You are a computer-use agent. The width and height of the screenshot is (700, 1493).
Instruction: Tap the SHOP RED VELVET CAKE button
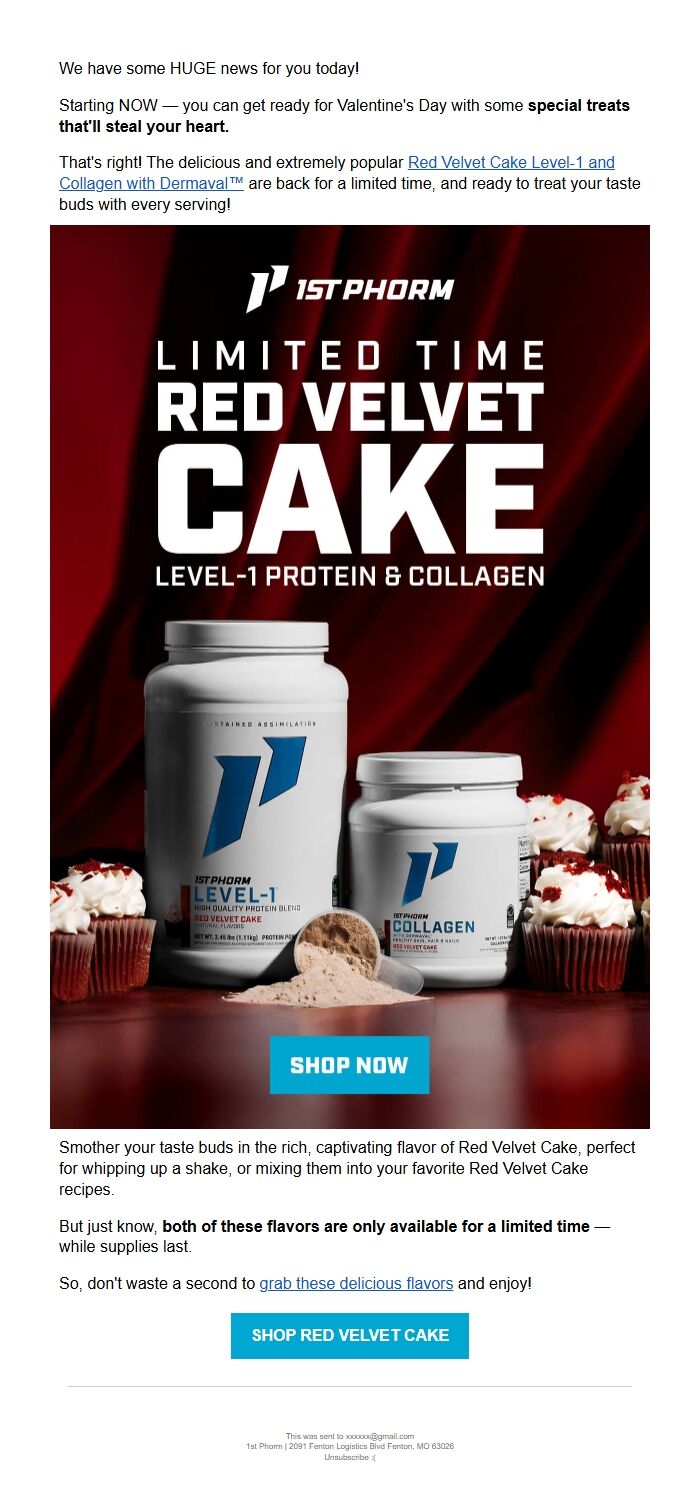tap(350, 1335)
